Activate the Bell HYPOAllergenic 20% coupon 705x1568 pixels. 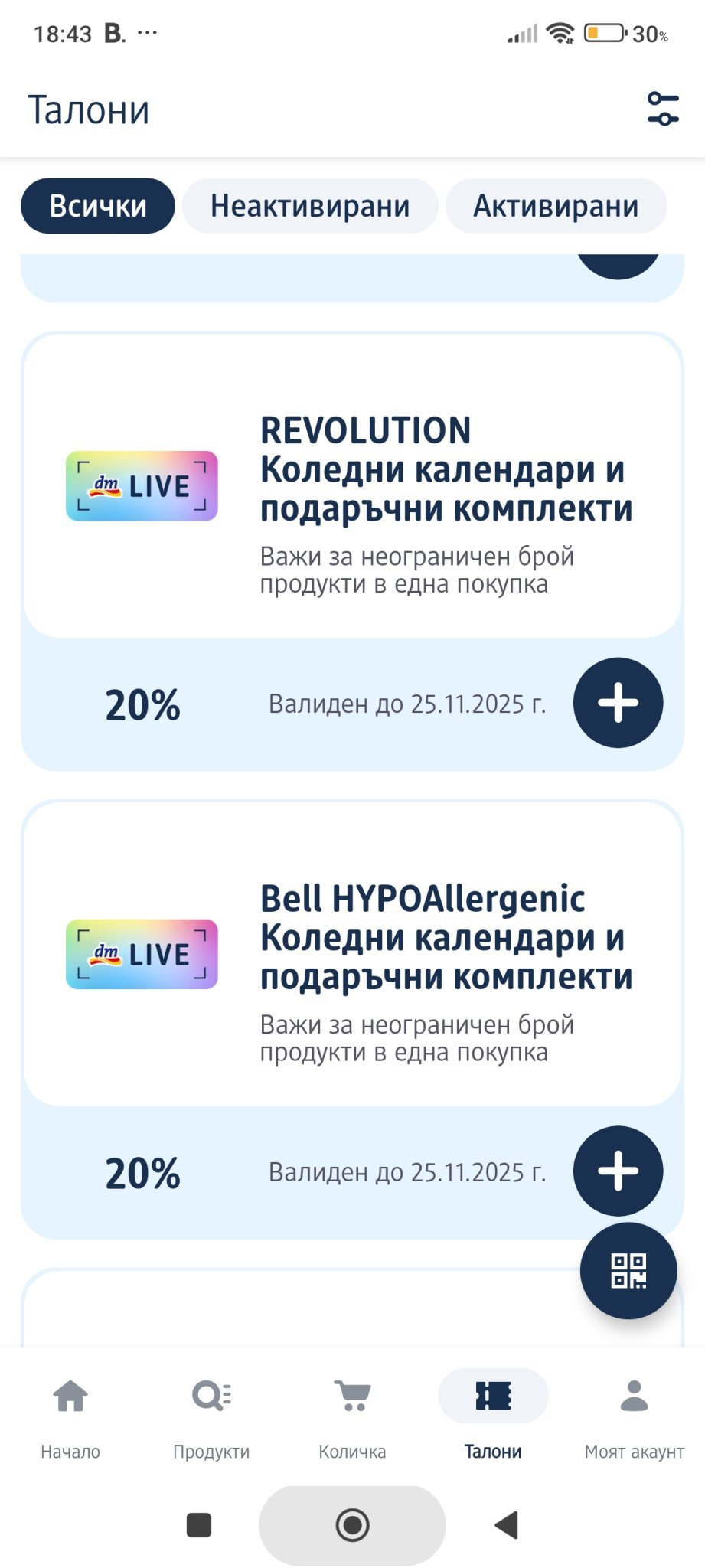coord(618,1171)
